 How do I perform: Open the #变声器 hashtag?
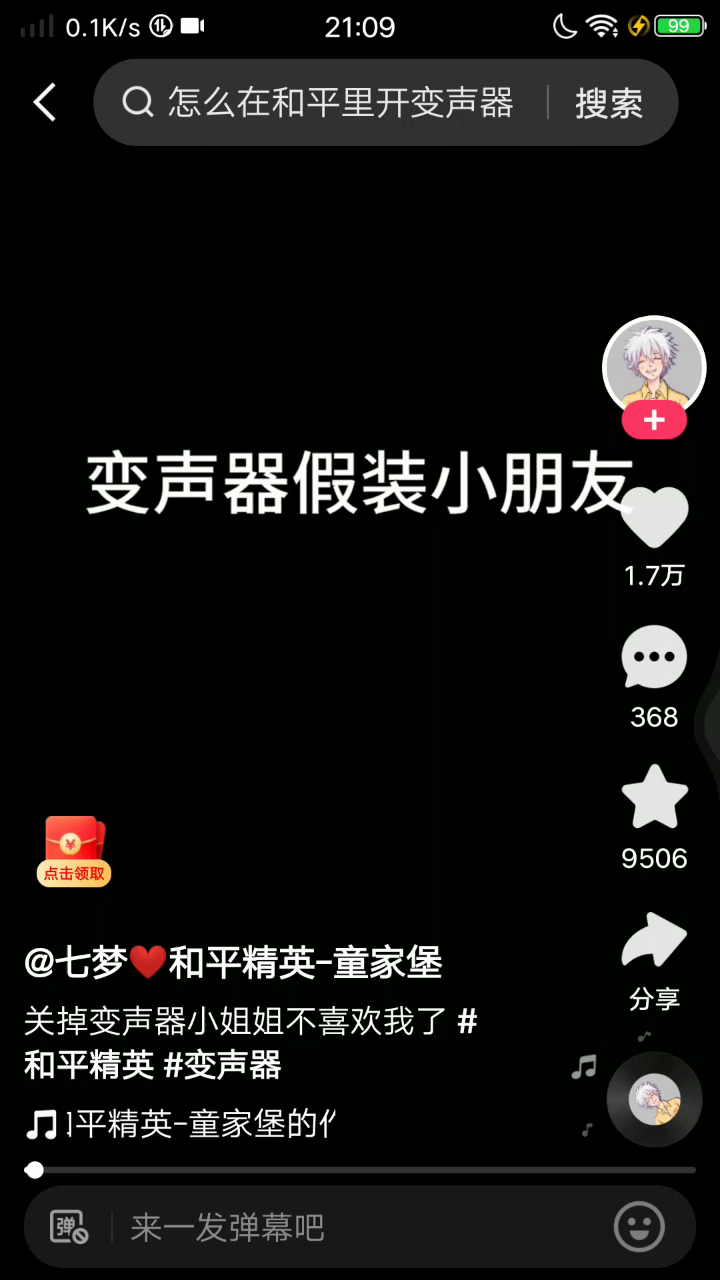[222, 1065]
